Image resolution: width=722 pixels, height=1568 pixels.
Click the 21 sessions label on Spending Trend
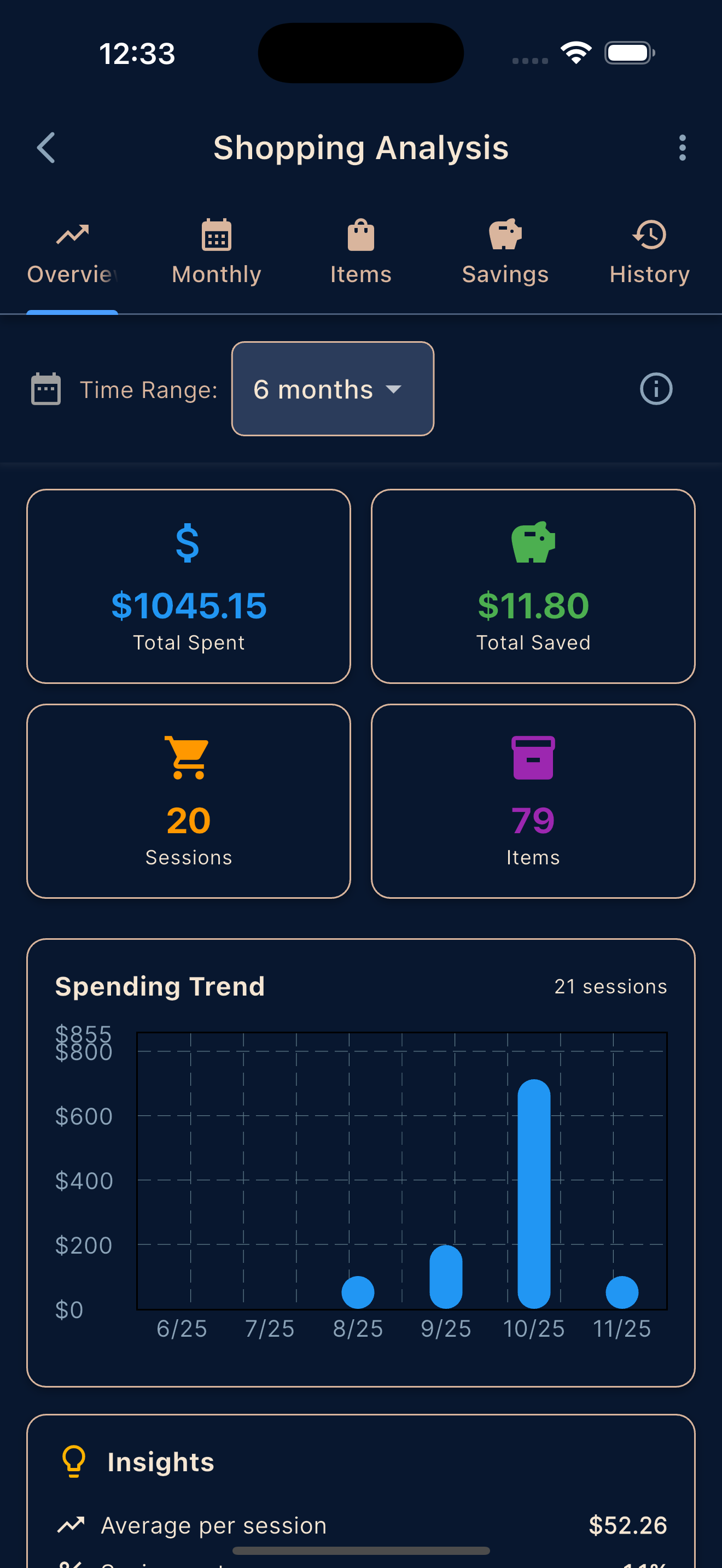click(610, 986)
